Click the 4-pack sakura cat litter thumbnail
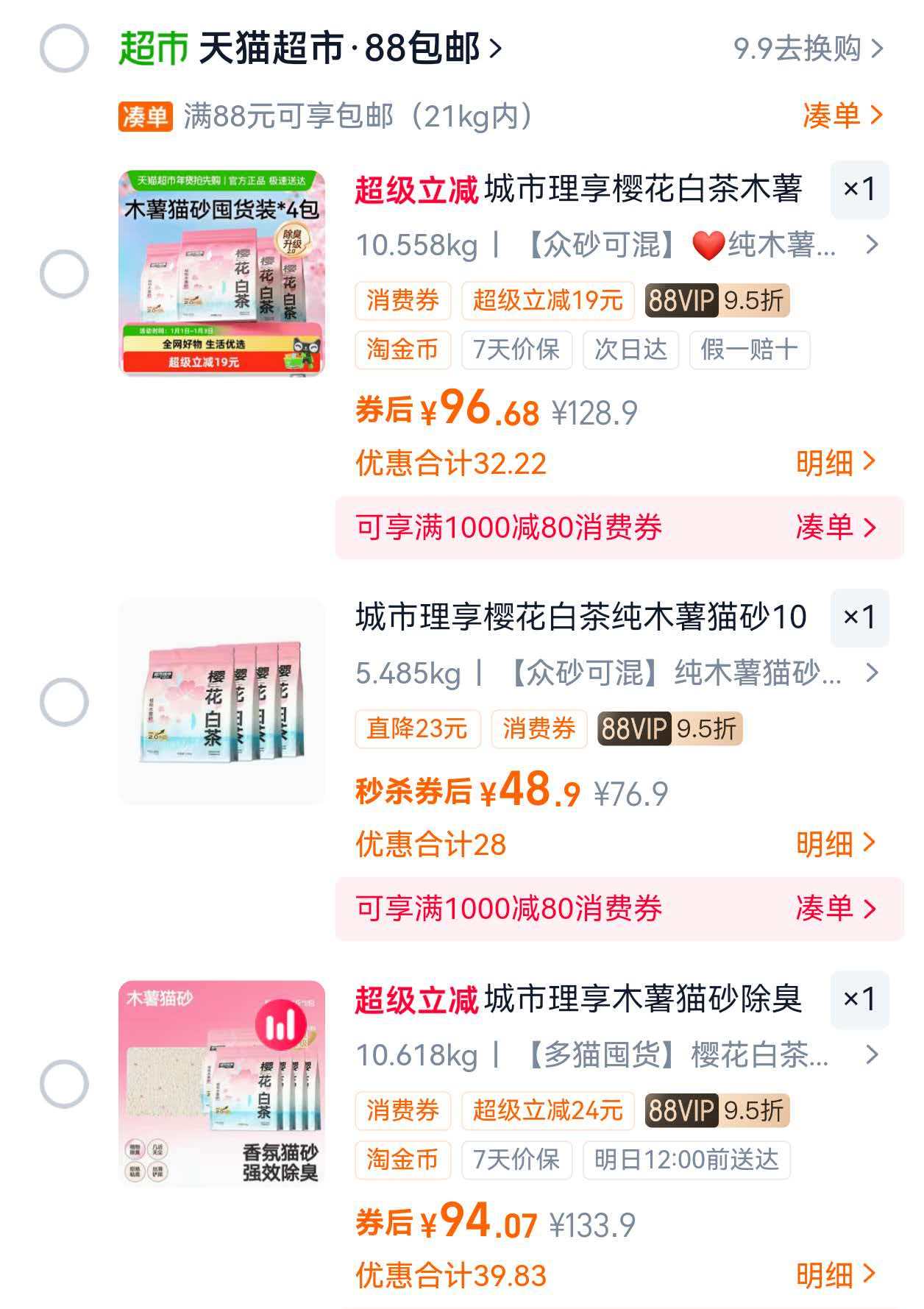 [x=218, y=272]
